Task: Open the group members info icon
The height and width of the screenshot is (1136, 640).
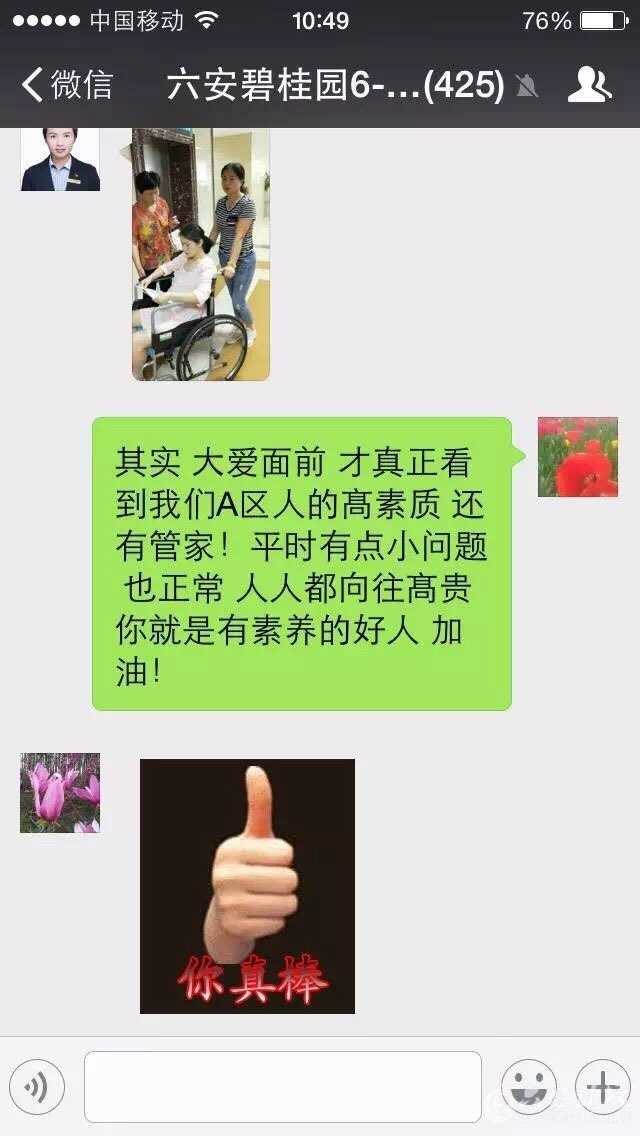Action: coord(589,86)
